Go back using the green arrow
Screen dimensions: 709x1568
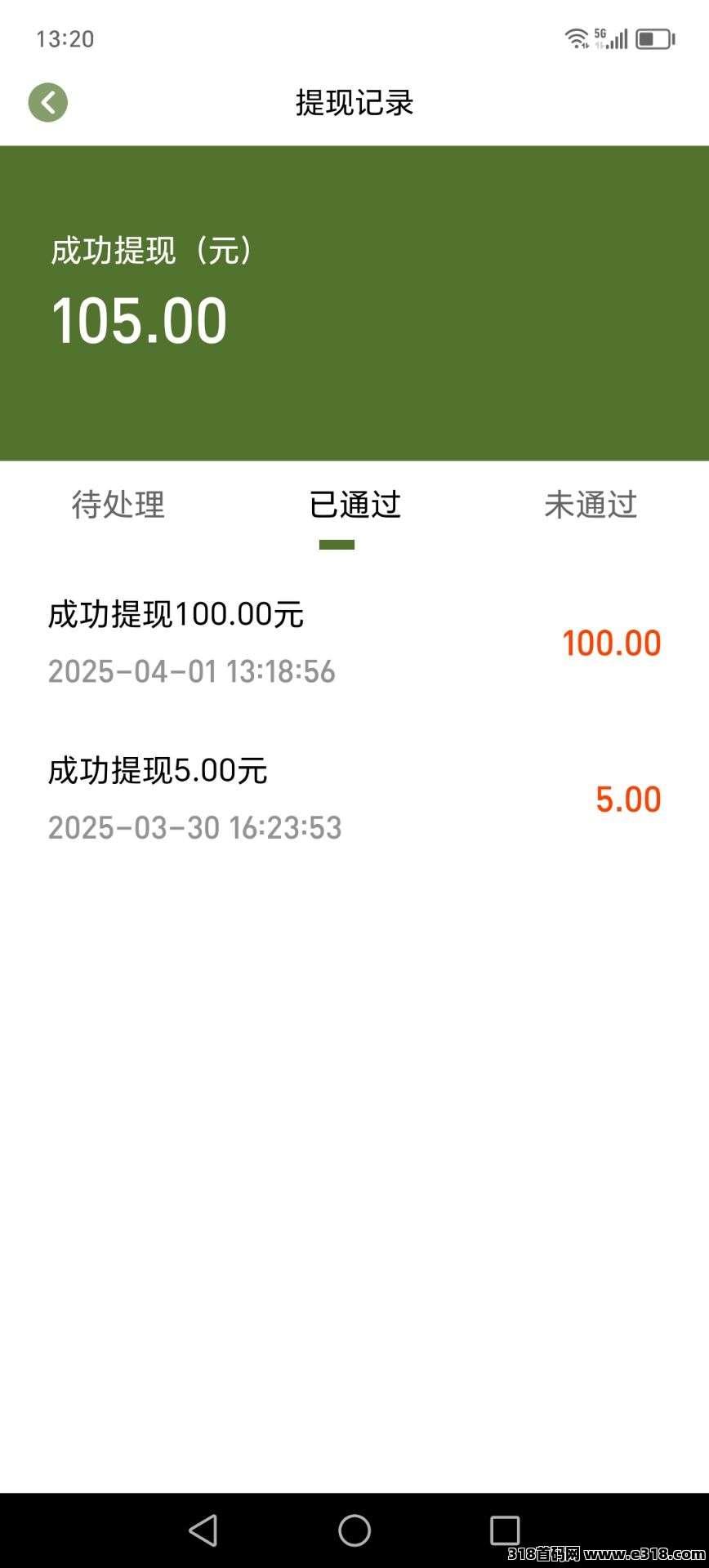click(x=48, y=103)
